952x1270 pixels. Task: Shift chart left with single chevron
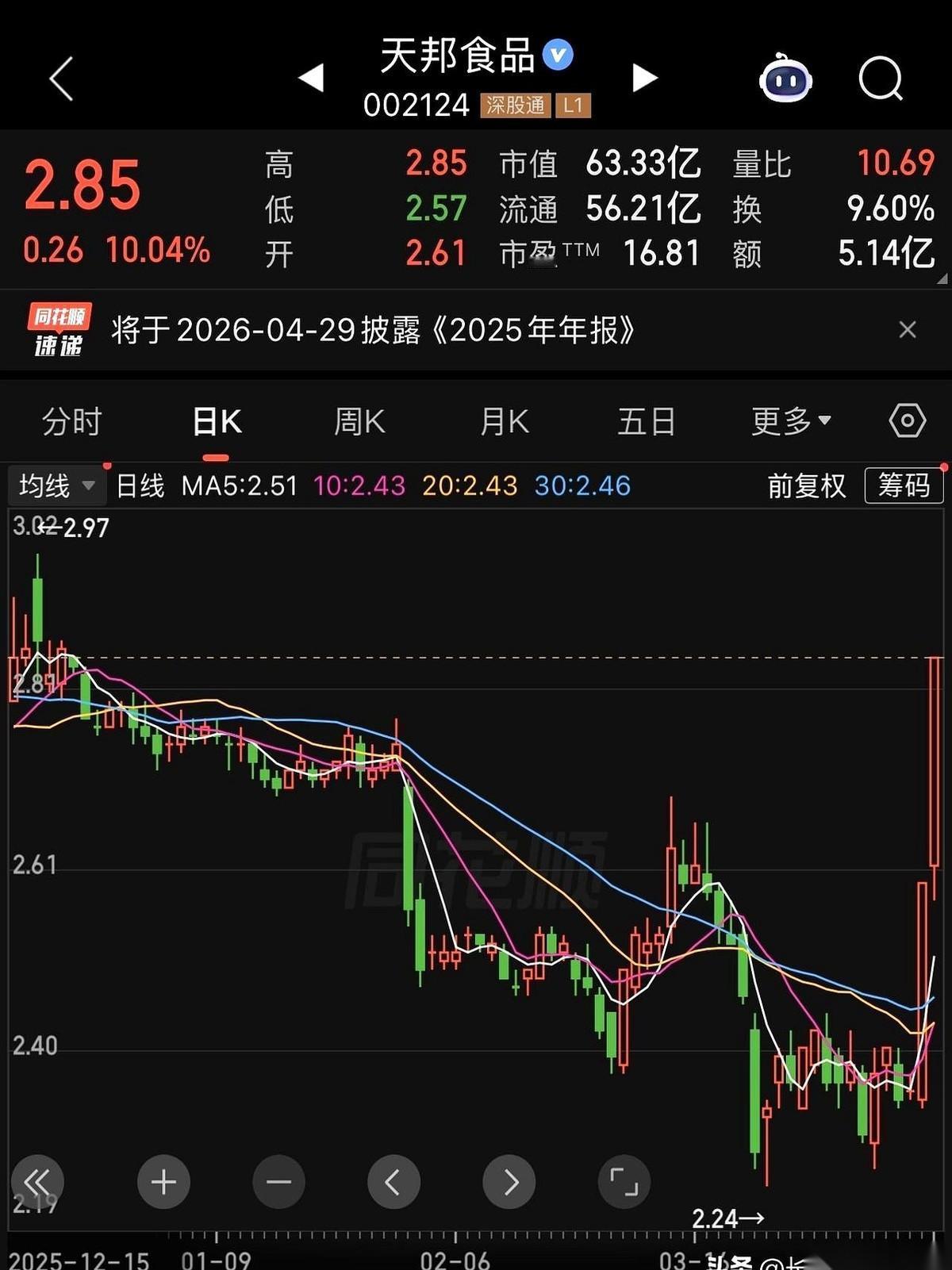click(x=394, y=1181)
